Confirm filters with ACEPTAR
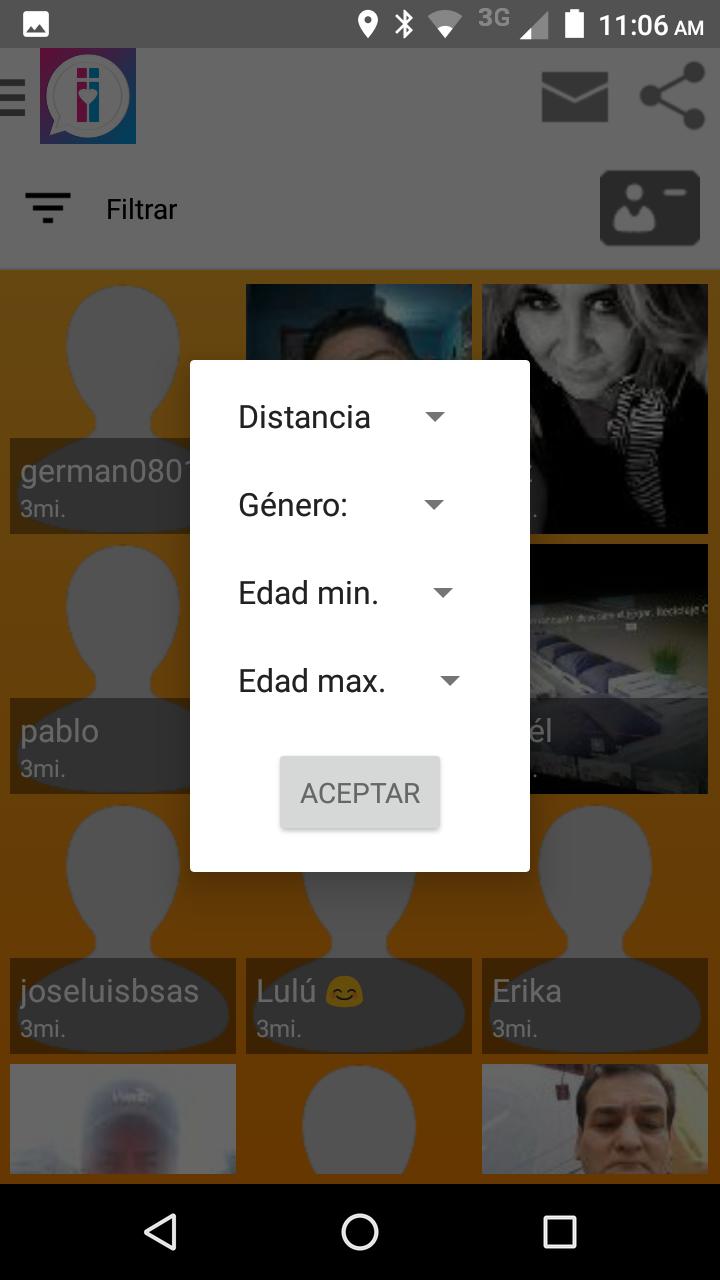The width and height of the screenshot is (720, 1280). click(x=360, y=793)
